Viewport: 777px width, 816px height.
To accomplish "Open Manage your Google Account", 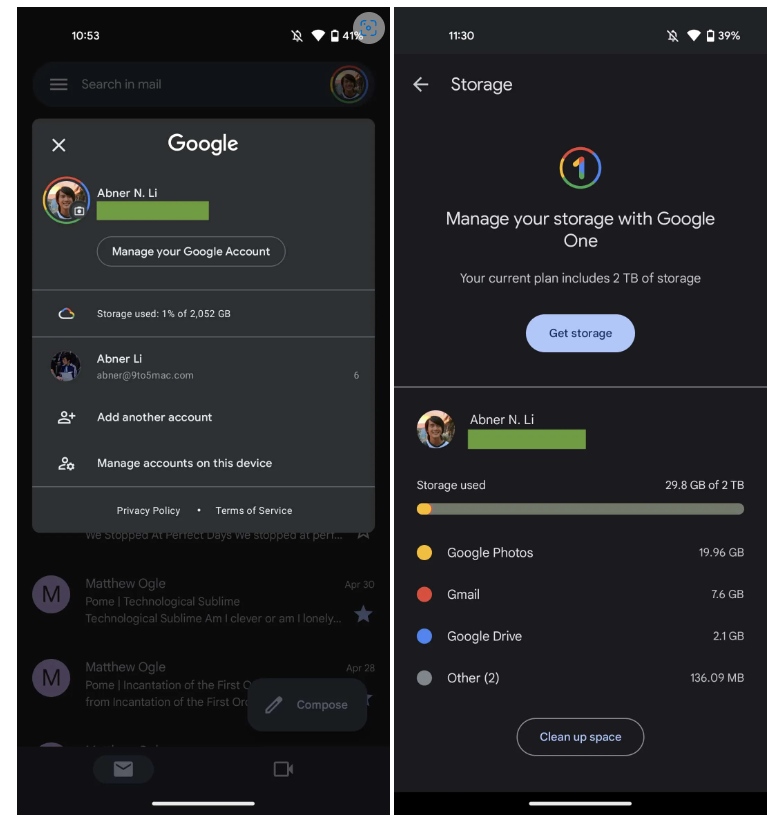I will 191,252.
